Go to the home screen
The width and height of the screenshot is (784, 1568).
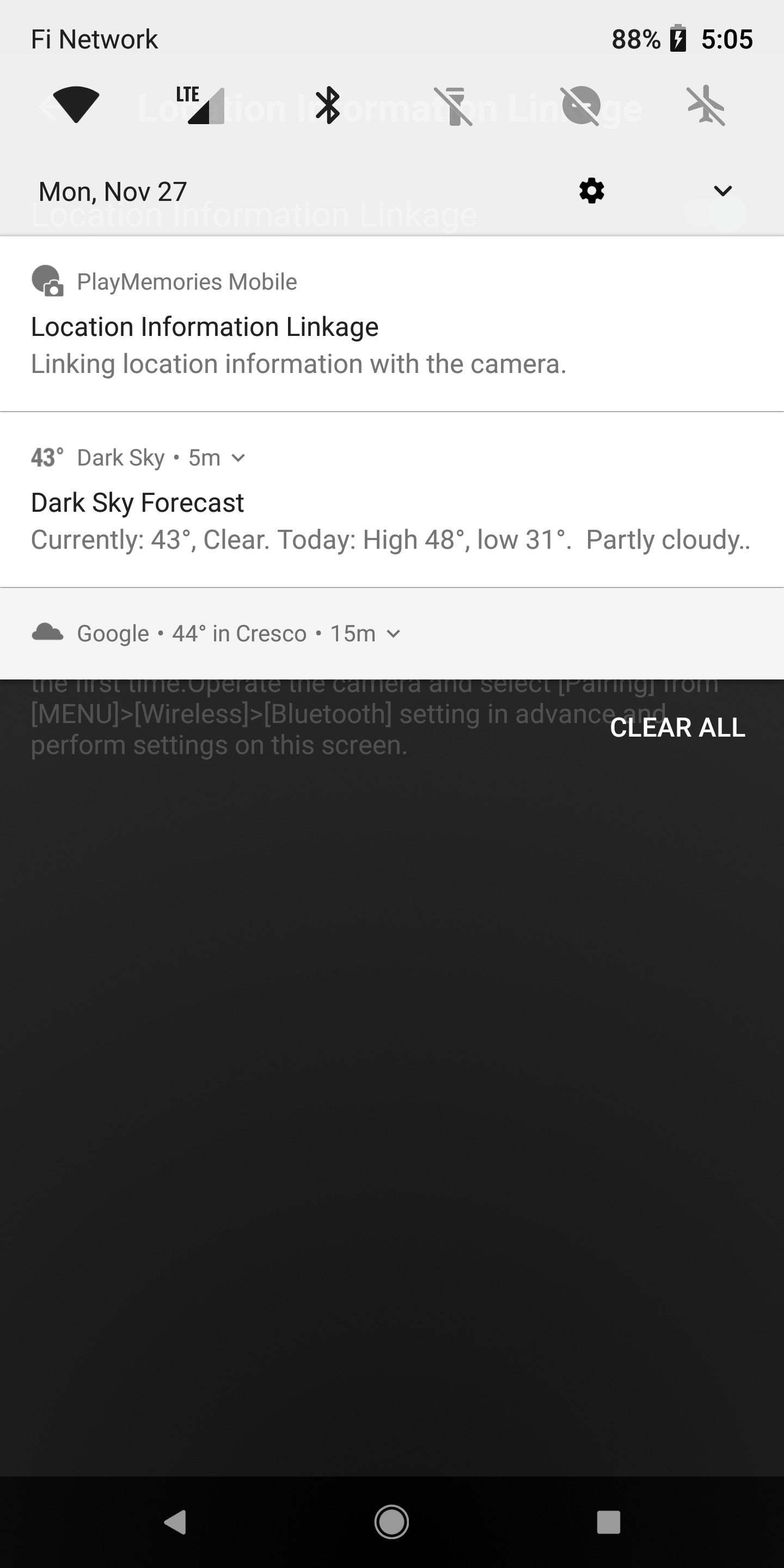(391, 1522)
